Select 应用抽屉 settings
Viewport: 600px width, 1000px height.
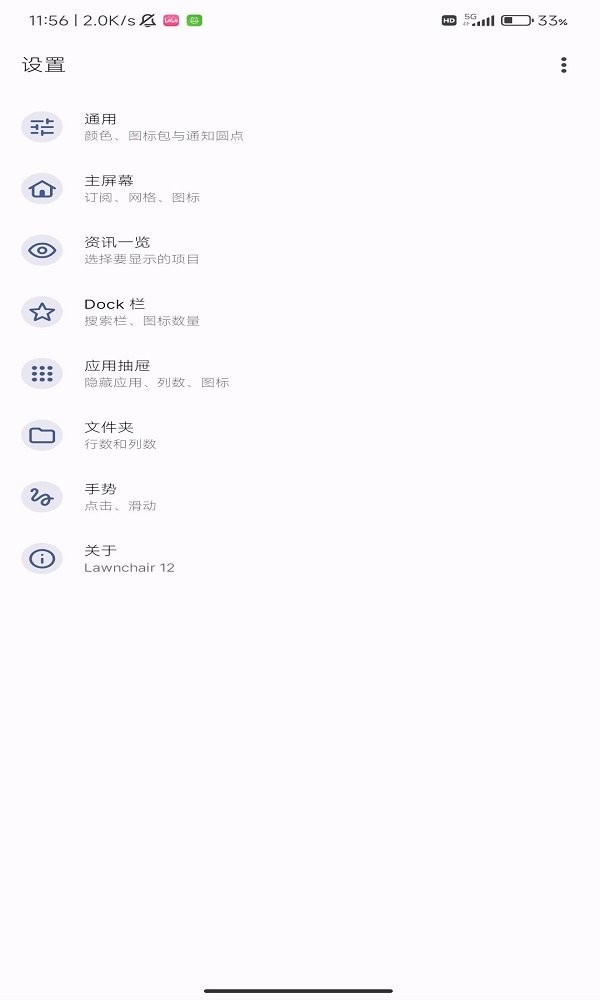(156, 373)
